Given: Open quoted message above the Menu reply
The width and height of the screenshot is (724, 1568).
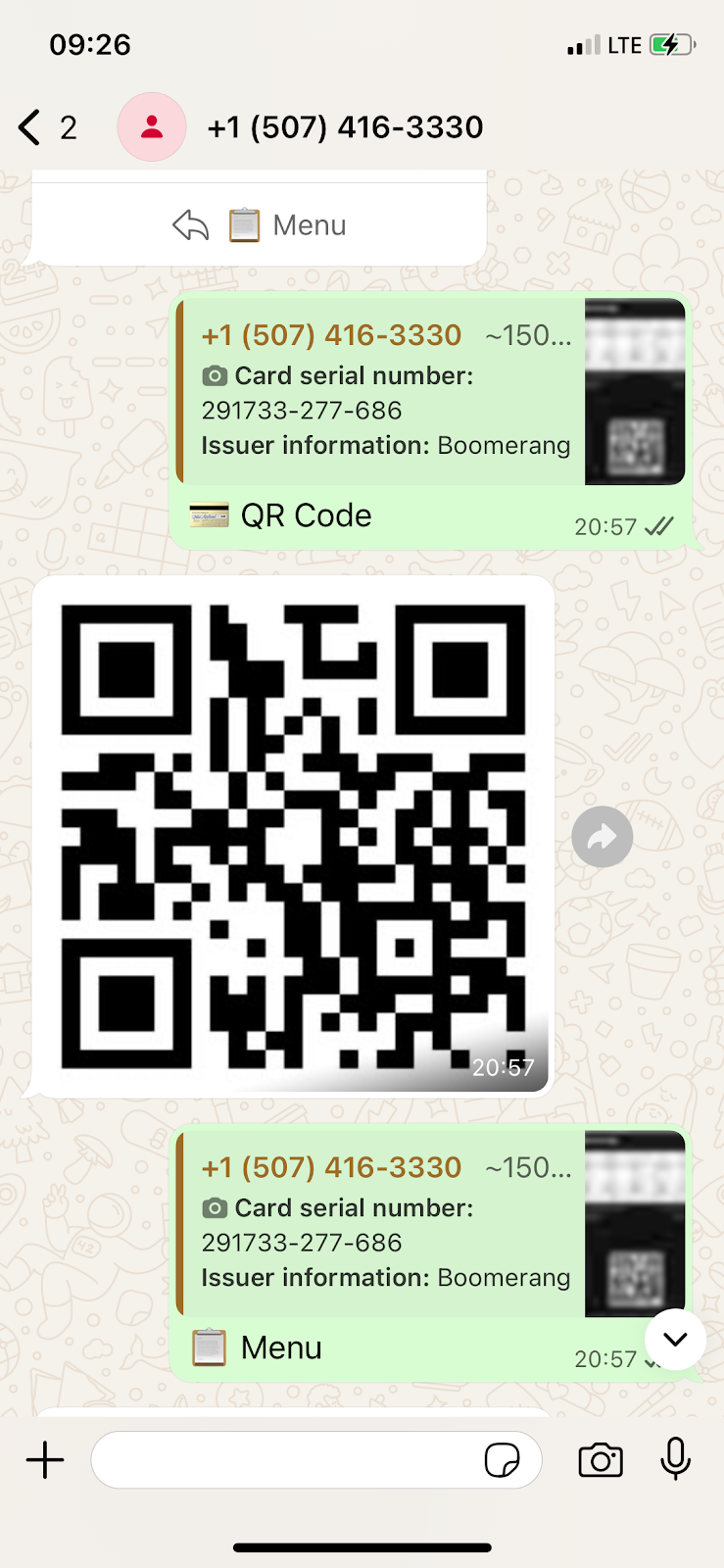Looking at the screenshot, I should (382, 1223).
